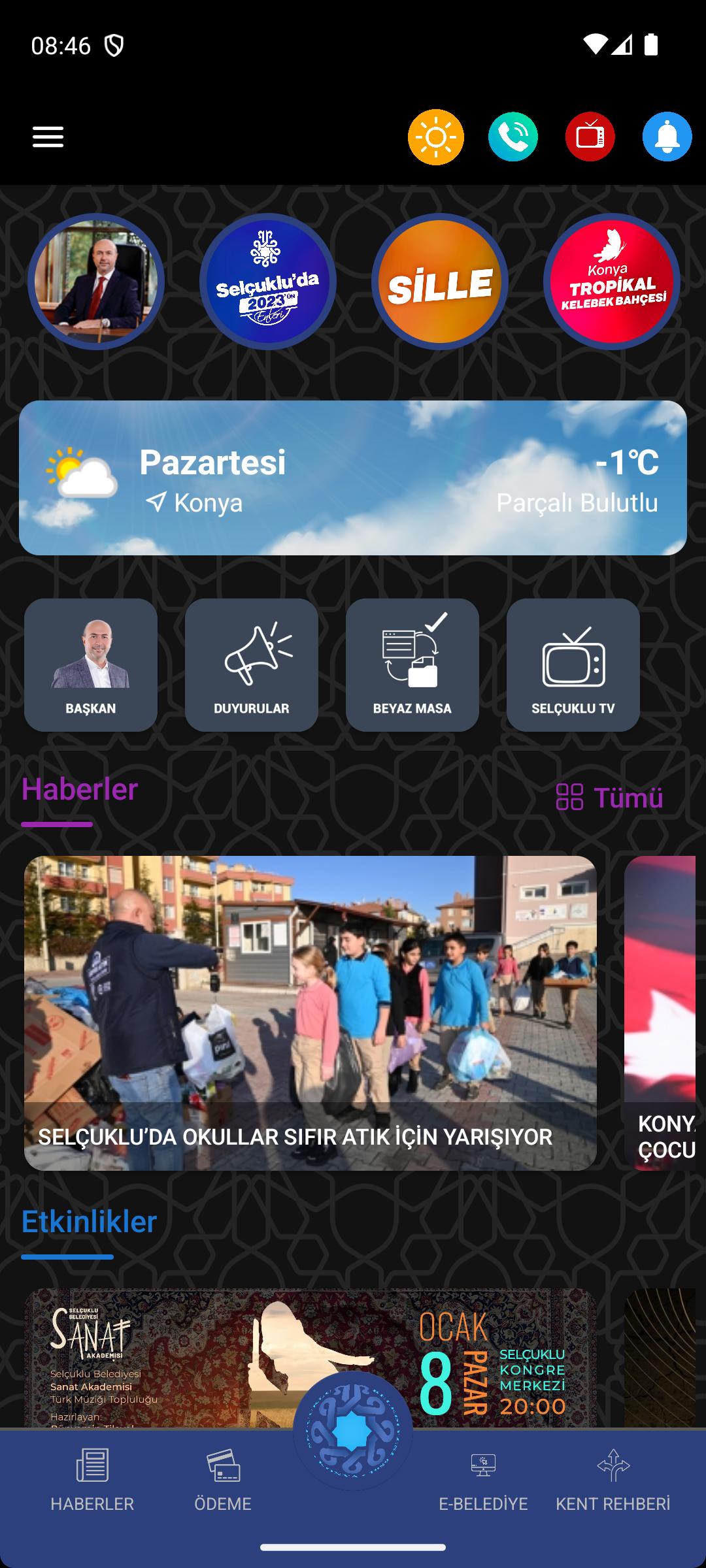The image size is (706, 1568).
Task: Open the teal phone call icon
Action: click(x=513, y=137)
